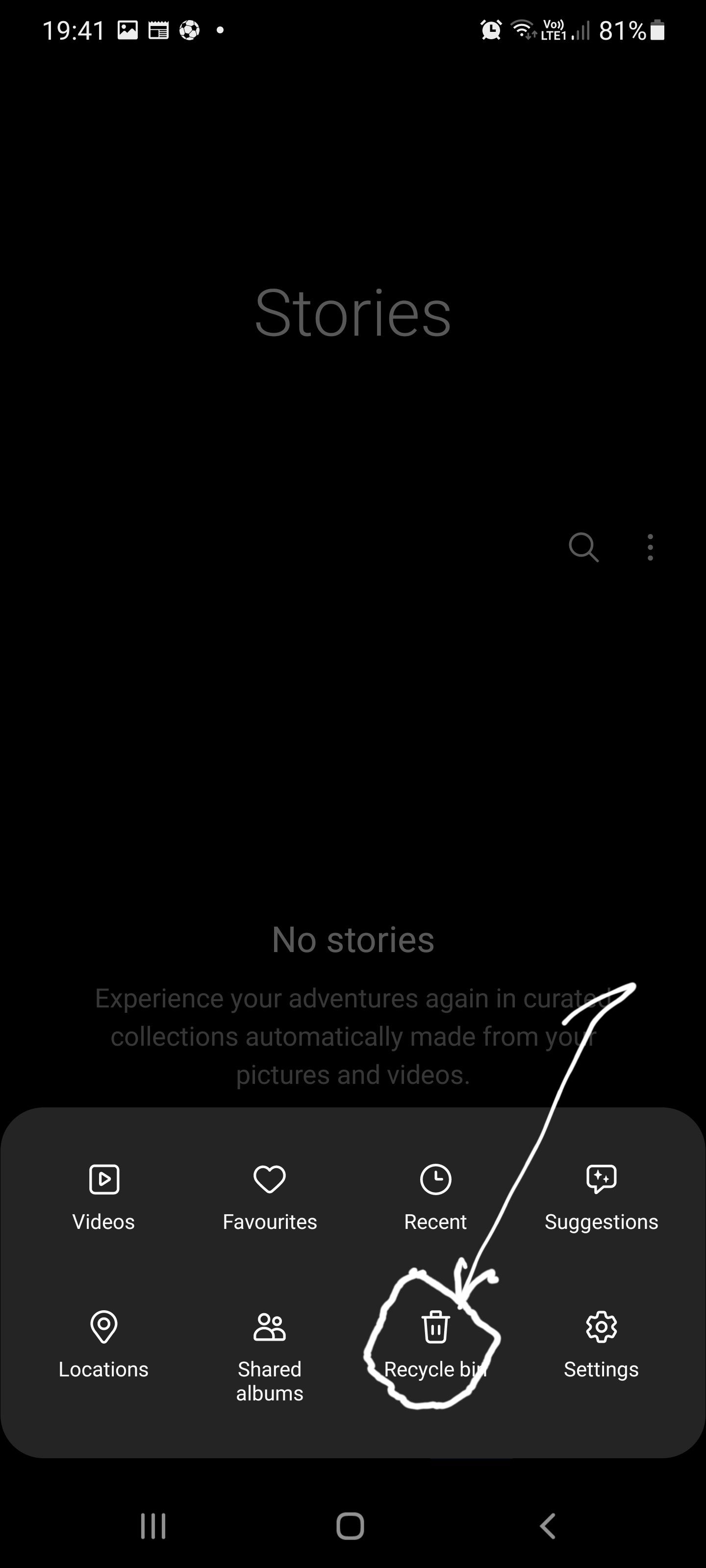706x1568 pixels.
Task: Go to the home screen
Action: (x=350, y=1526)
